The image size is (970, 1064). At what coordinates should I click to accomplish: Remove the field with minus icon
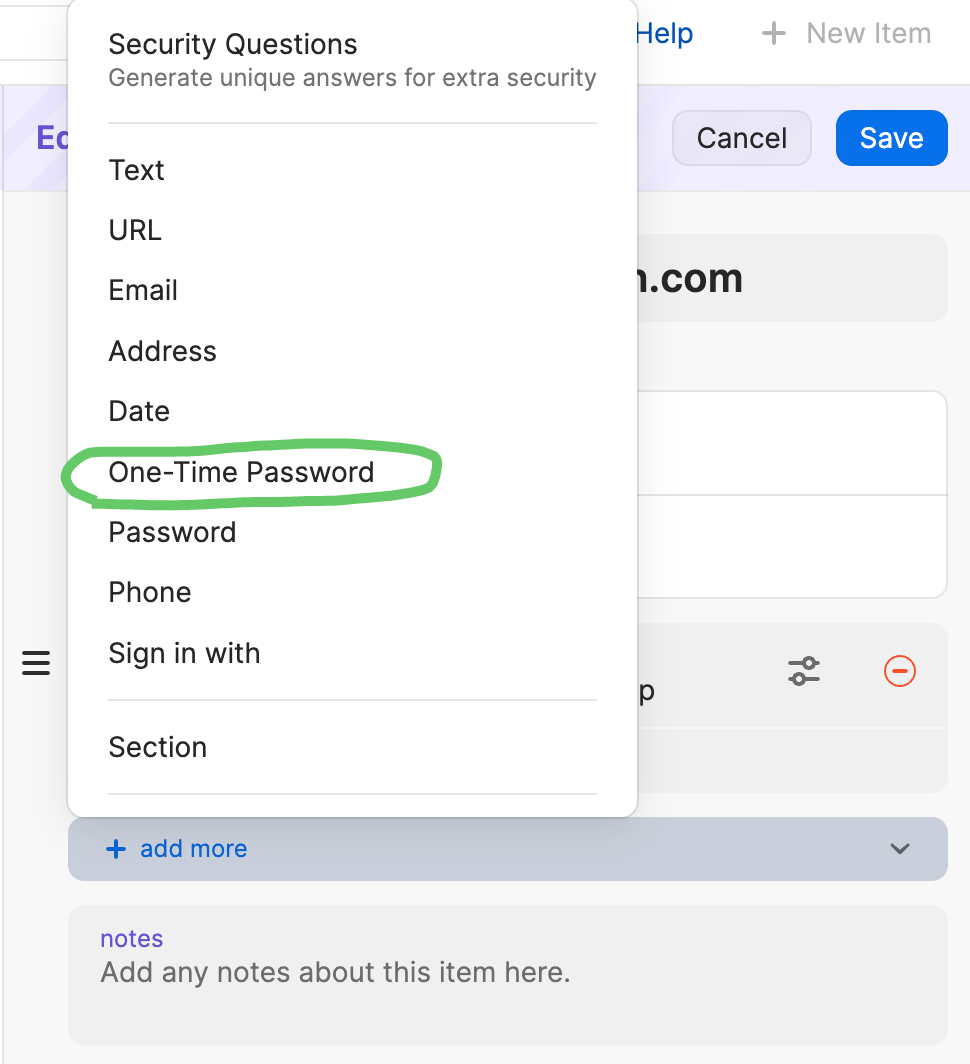[x=900, y=671]
